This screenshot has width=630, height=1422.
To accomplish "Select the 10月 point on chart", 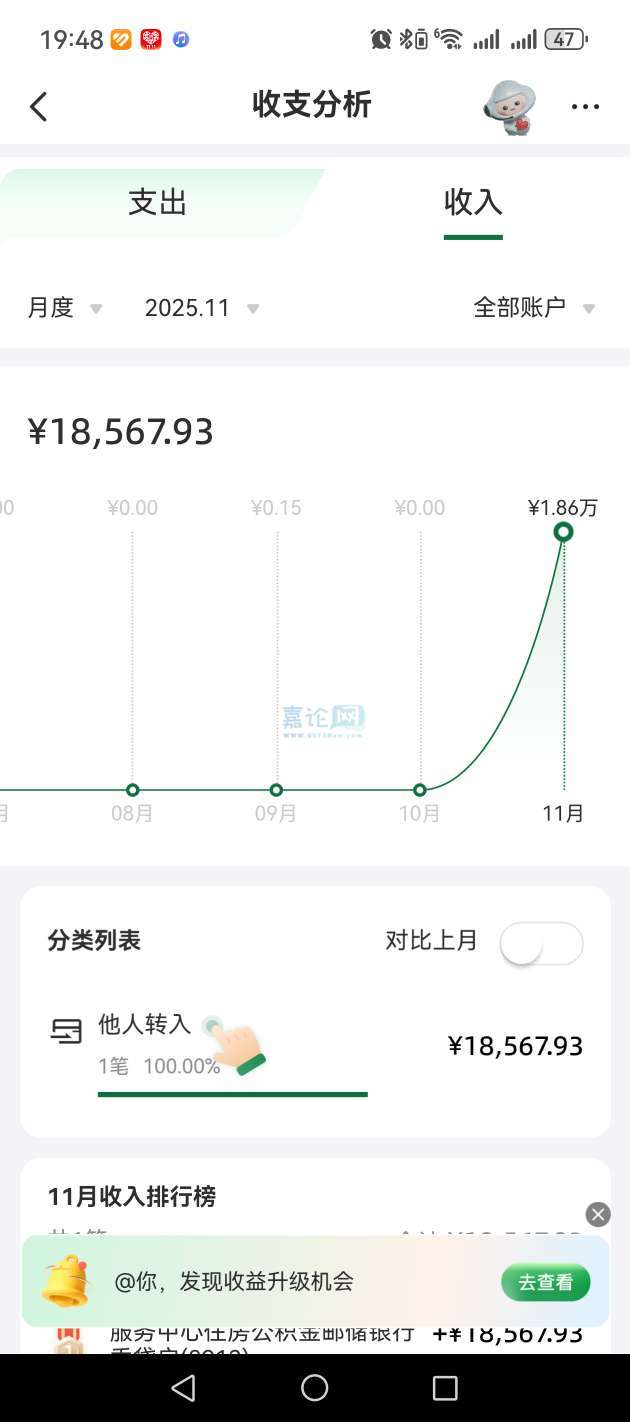I will [420, 790].
